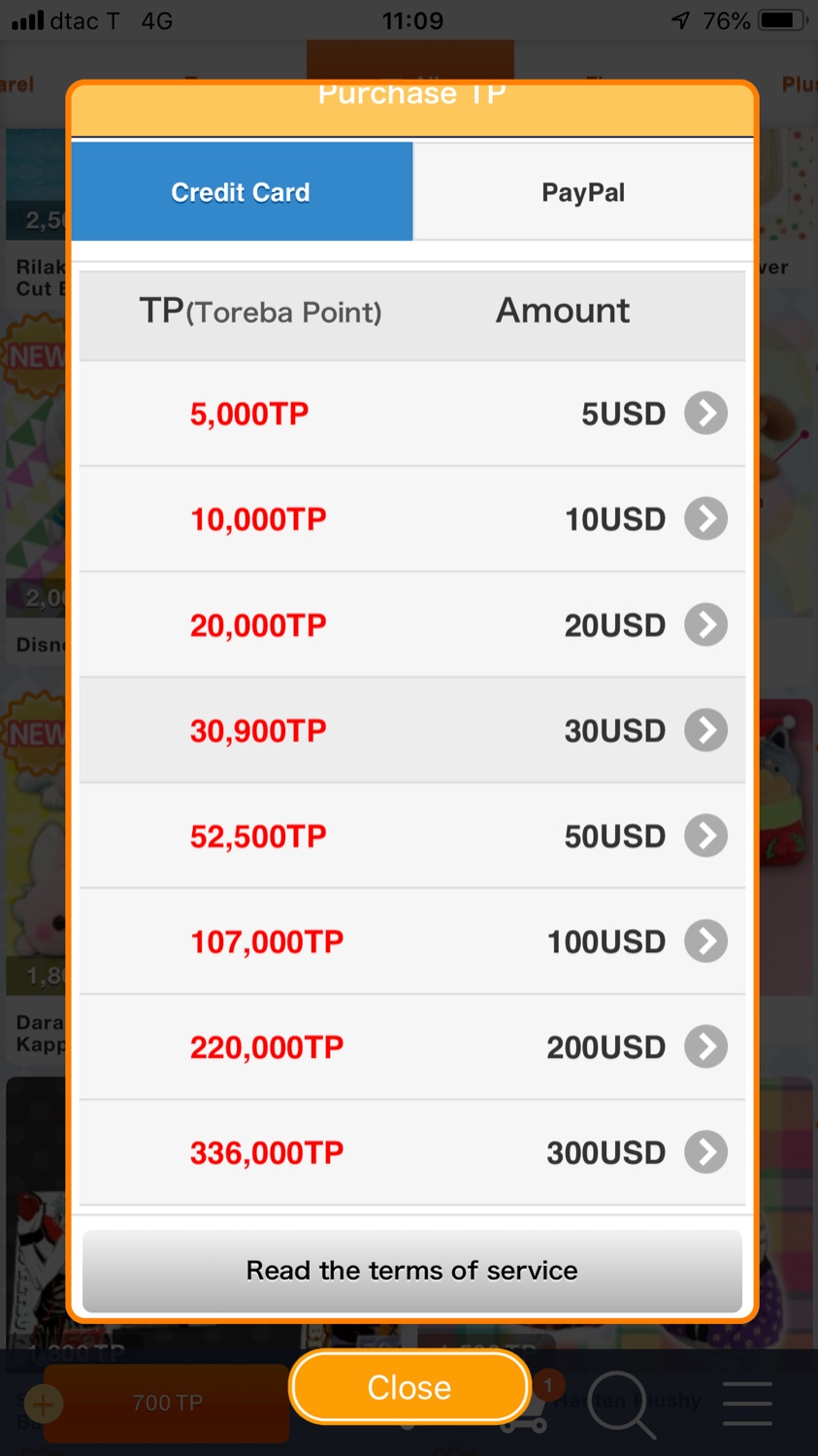Buy 10,000TP for 10USD
Screen dimensions: 818x1456
(412, 519)
